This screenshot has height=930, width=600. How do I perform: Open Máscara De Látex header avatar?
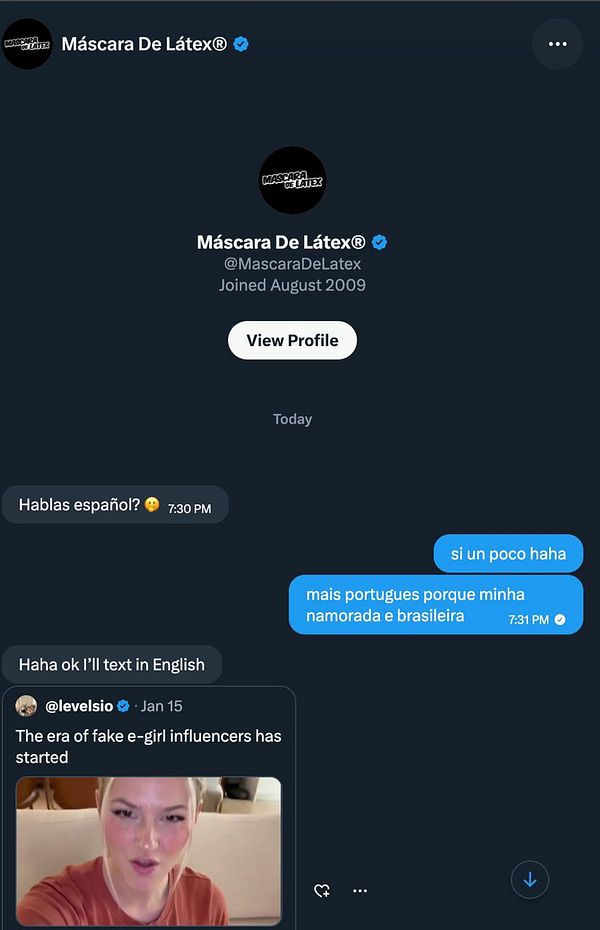(28, 44)
